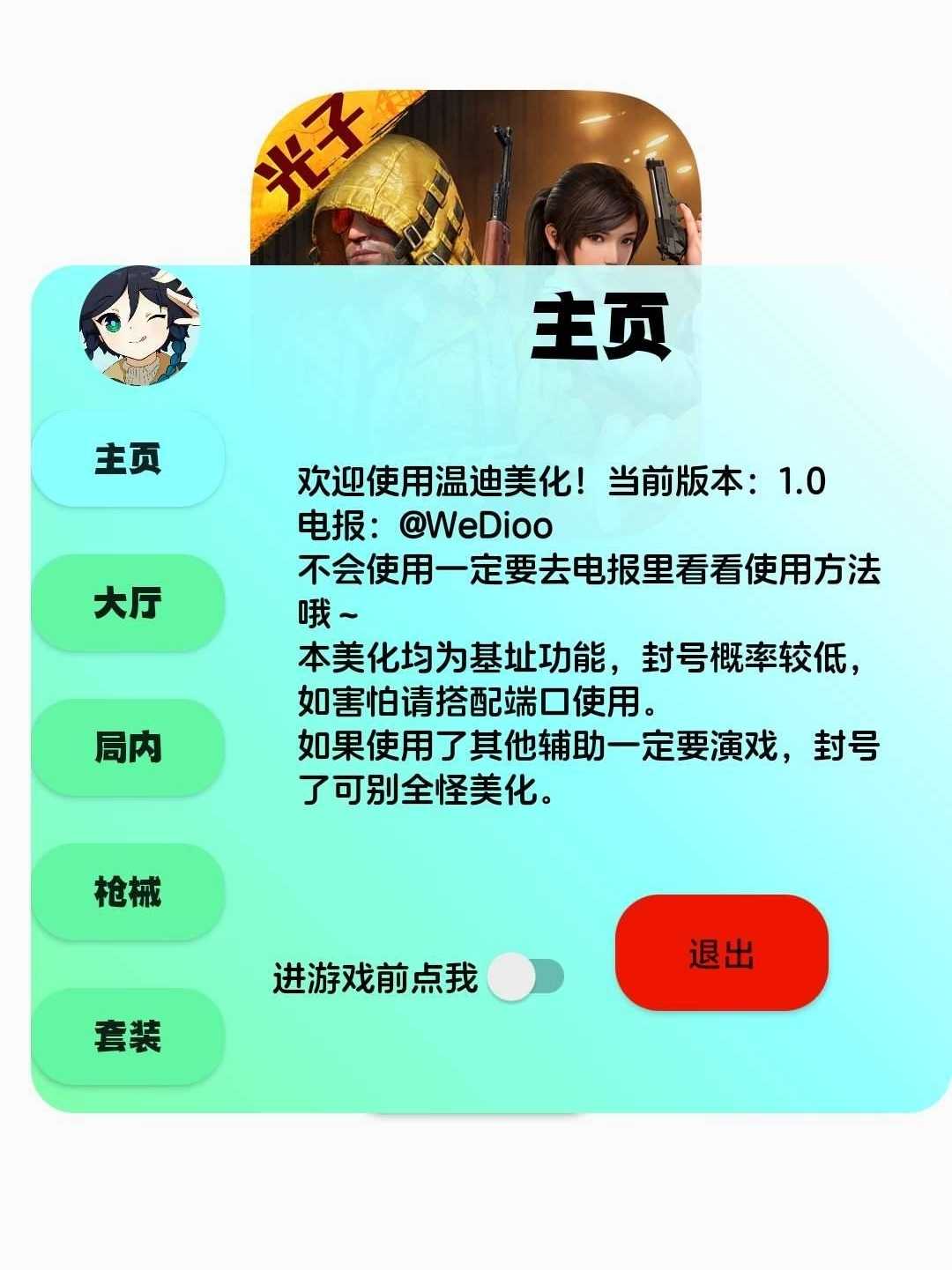952x1270 pixels.
Task: Open the 大厅 section
Action: pyautogui.click(x=128, y=604)
